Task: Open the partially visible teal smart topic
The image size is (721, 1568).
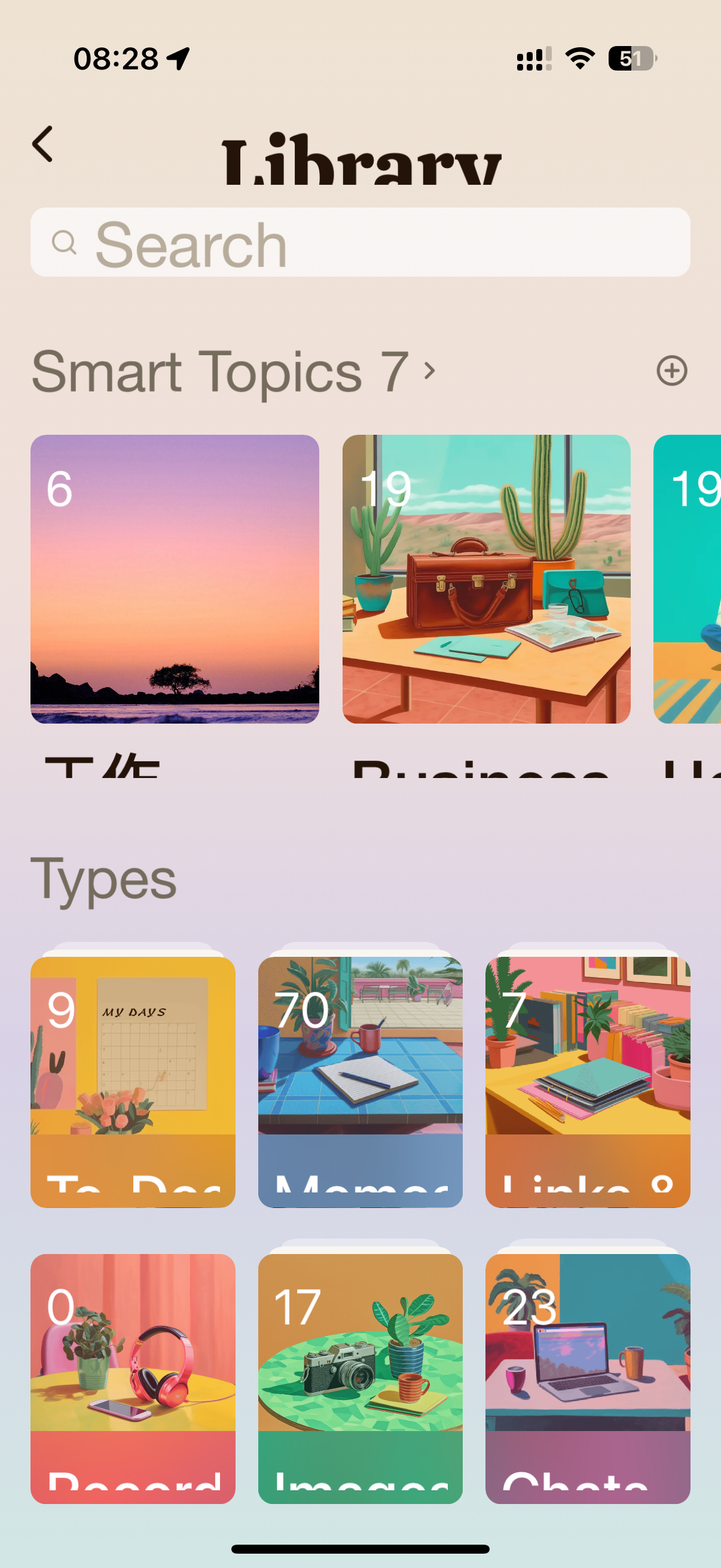Action: click(x=688, y=579)
